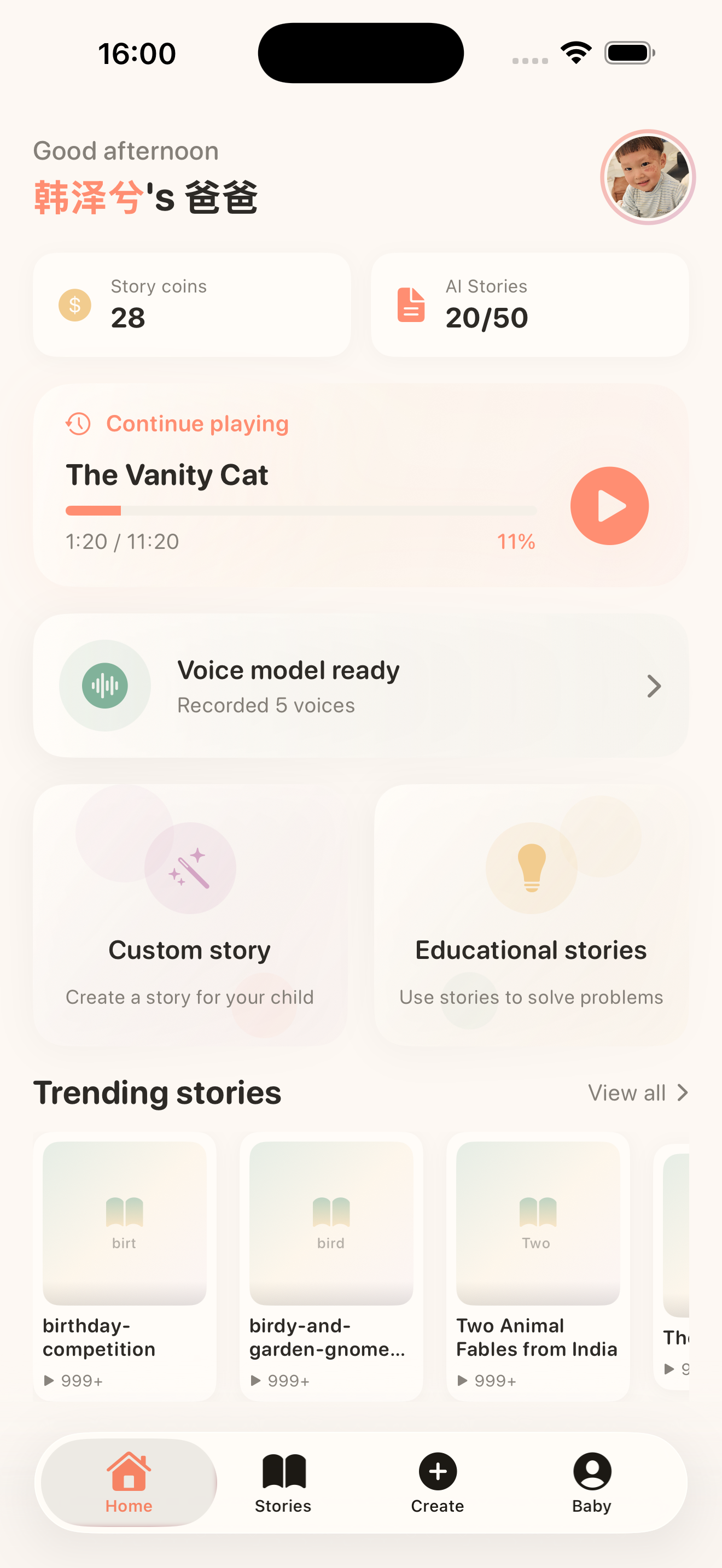This screenshot has height=1568, width=722.
Task: Create a Custom story
Action: tap(190, 915)
